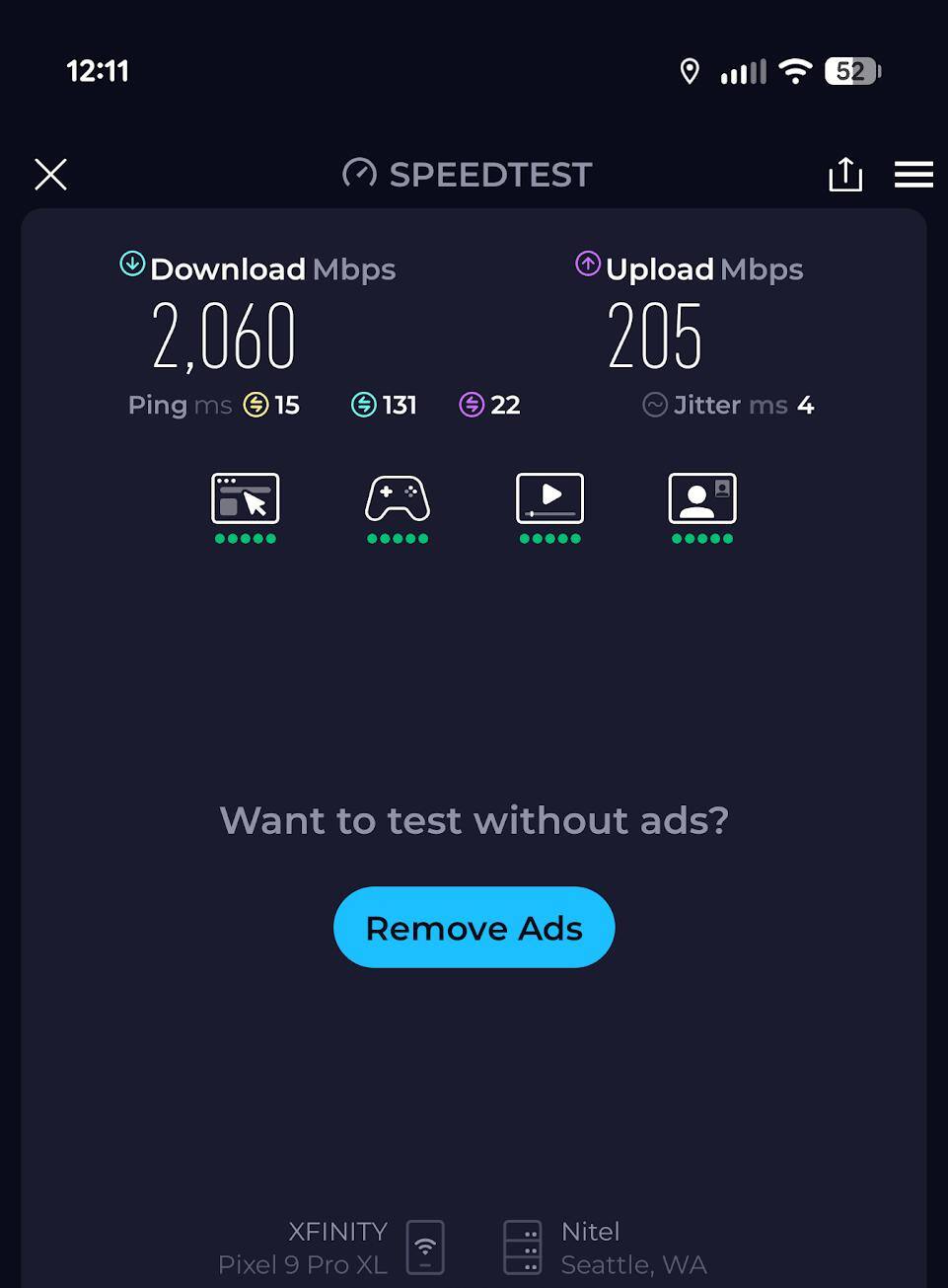Viewport: 948px width, 1288px height.
Task: Share the speed test result
Action: click(845, 175)
